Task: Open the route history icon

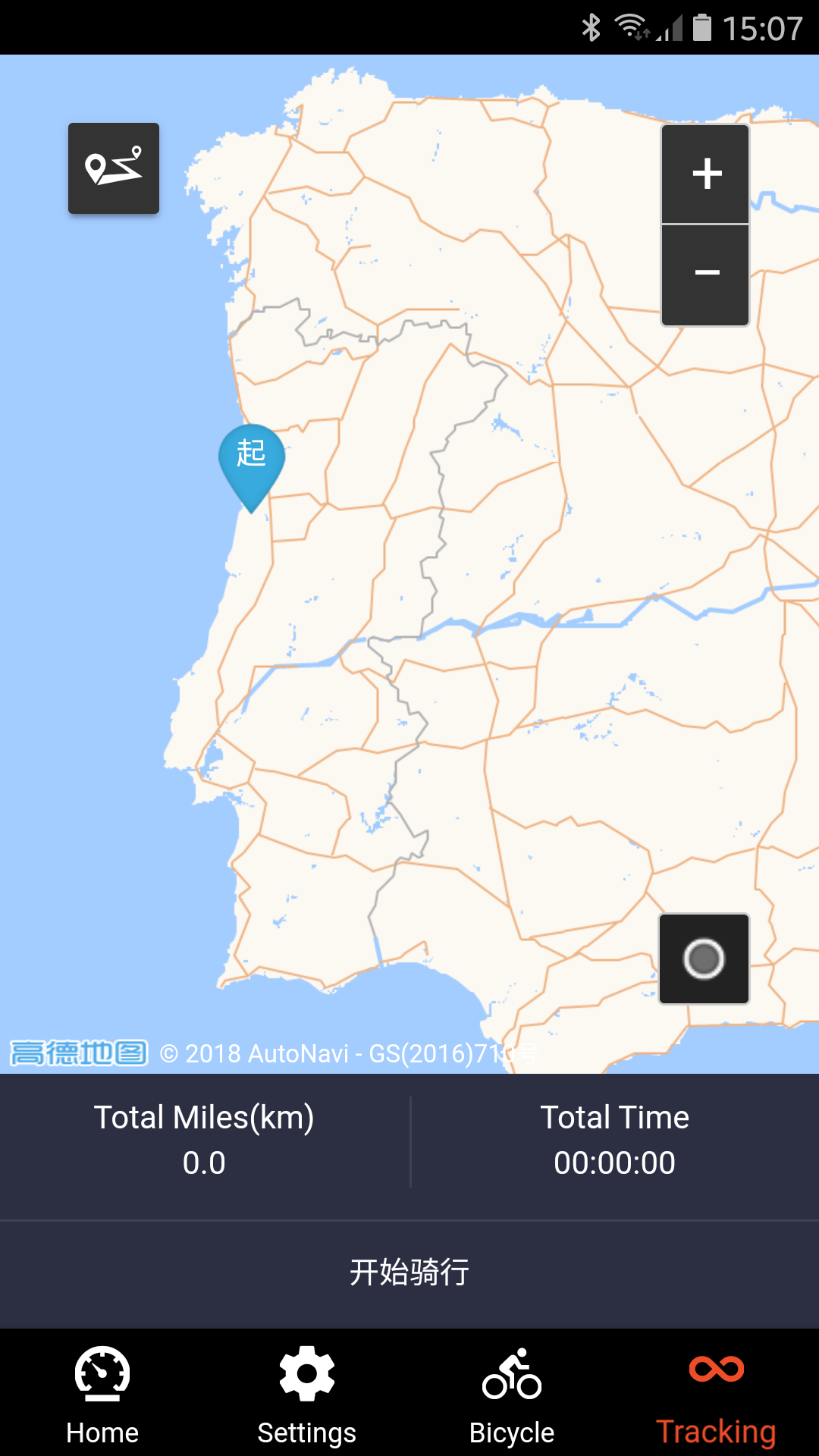Action: [114, 168]
